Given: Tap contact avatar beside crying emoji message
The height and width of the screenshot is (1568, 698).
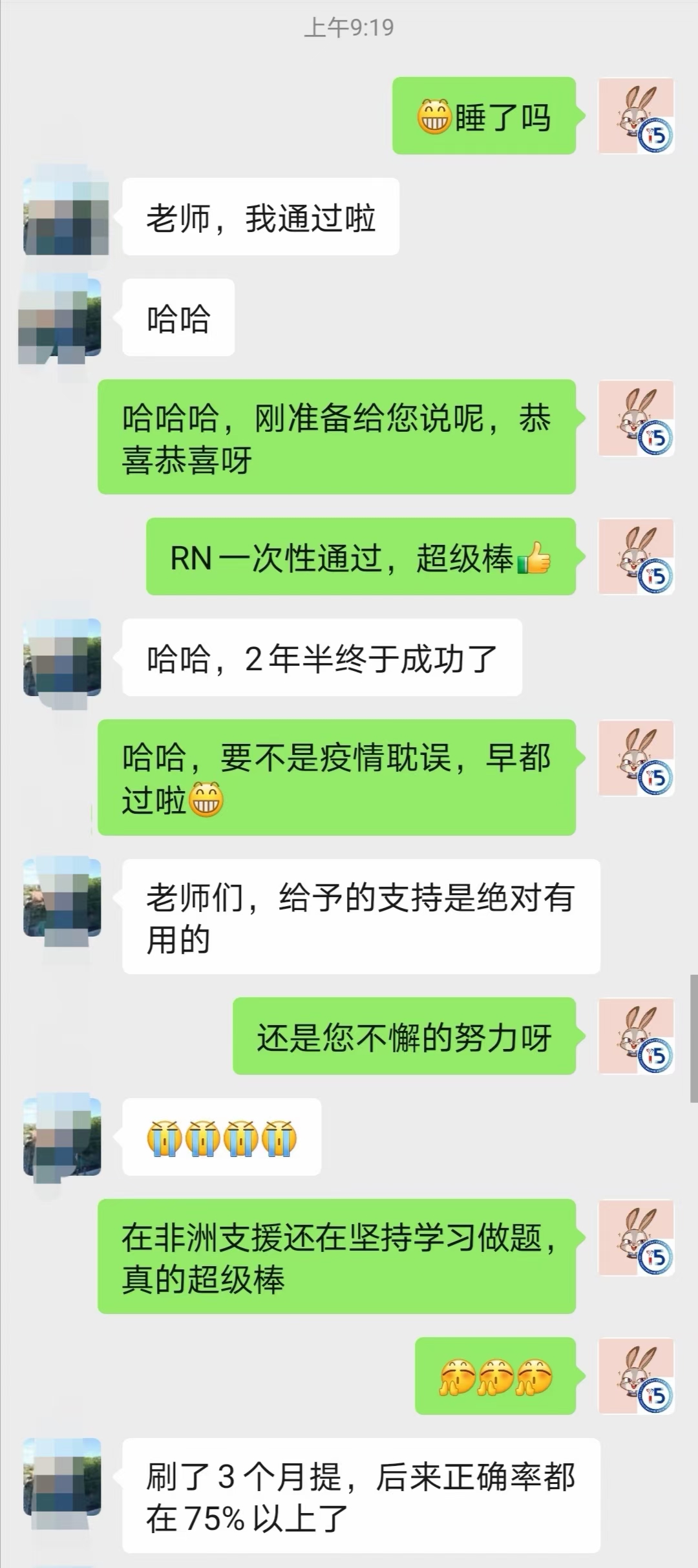Looking at the screenshot, I should point(63,1136).
